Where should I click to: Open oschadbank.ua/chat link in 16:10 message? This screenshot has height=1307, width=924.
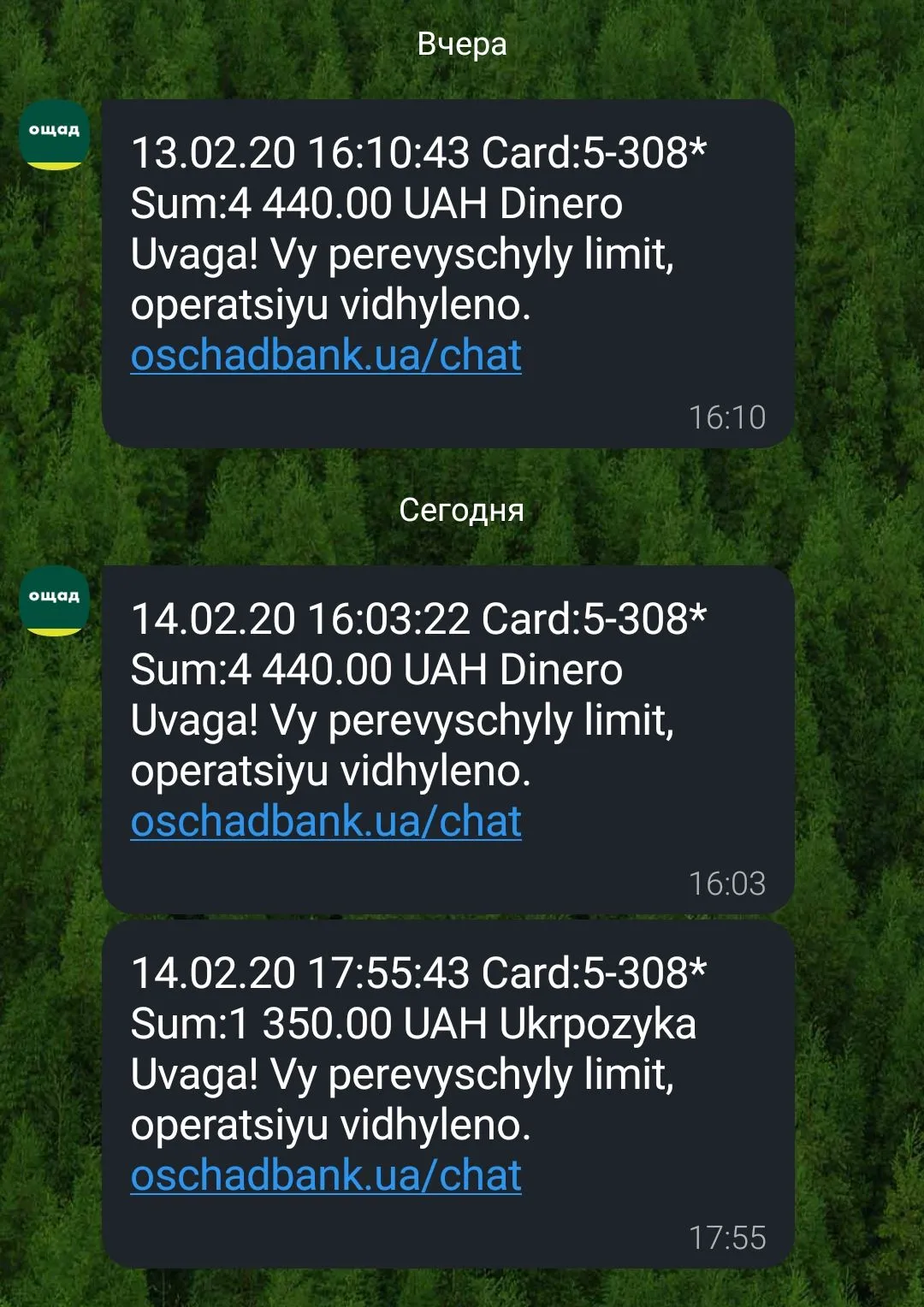pyautogui.click(x=325, y=356)
